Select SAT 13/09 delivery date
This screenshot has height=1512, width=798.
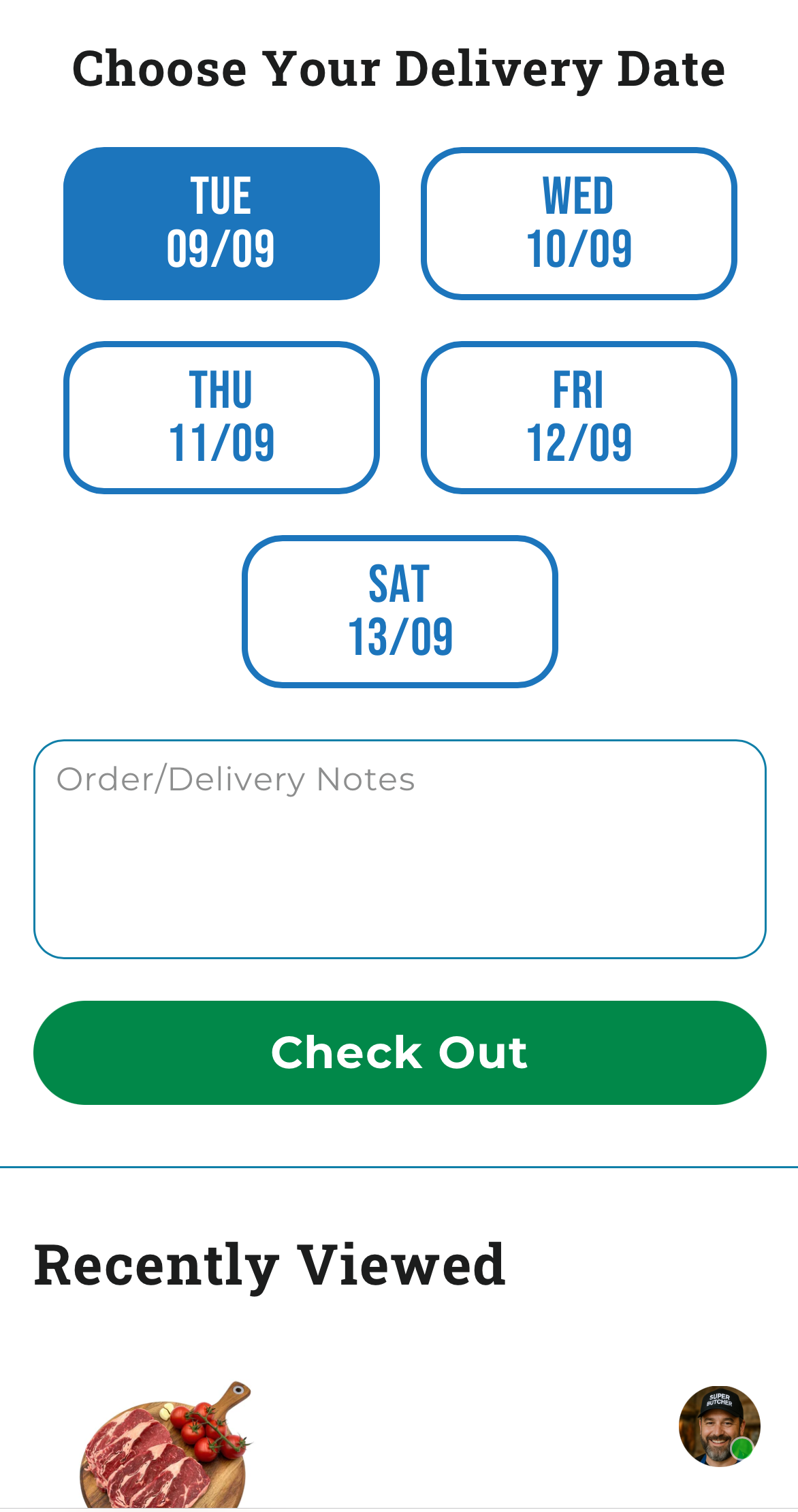pyautogui.click(x=400, y=611)
